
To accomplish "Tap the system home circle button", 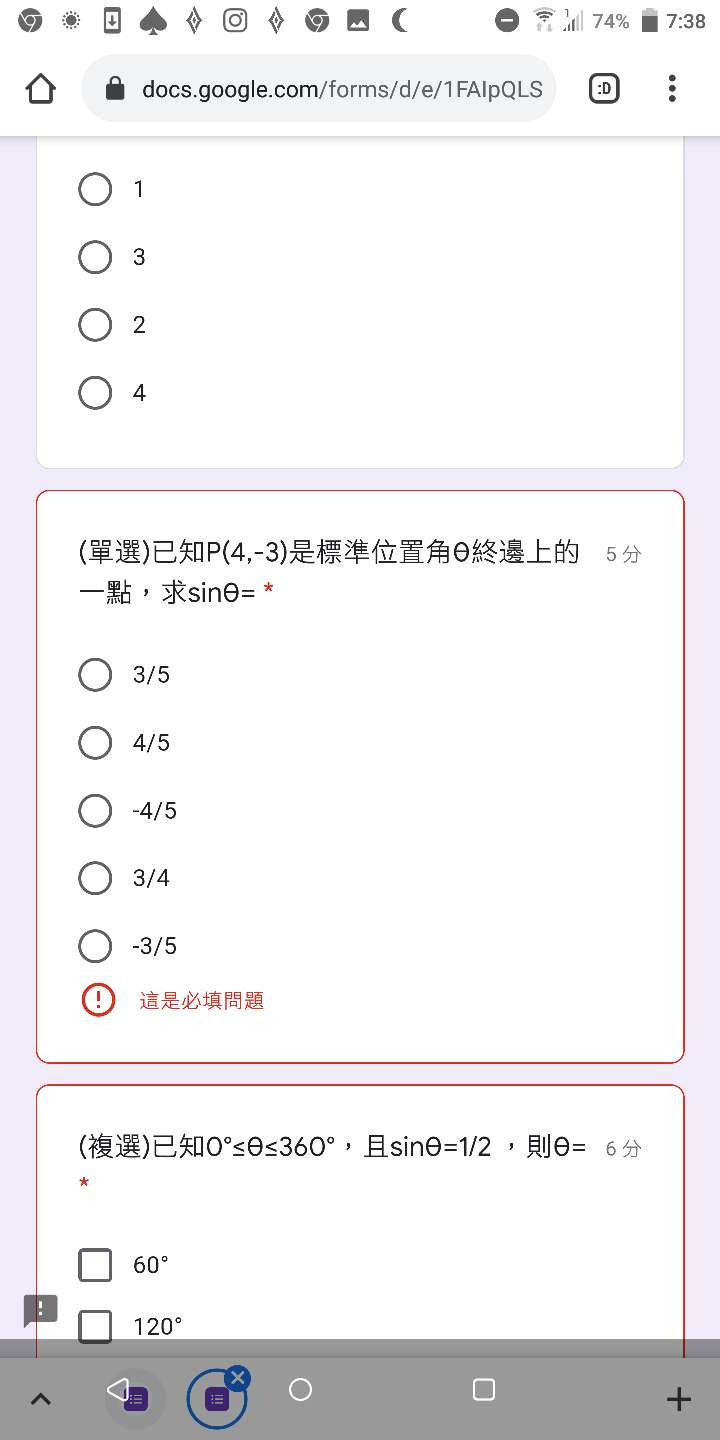I will [300, 1389].
